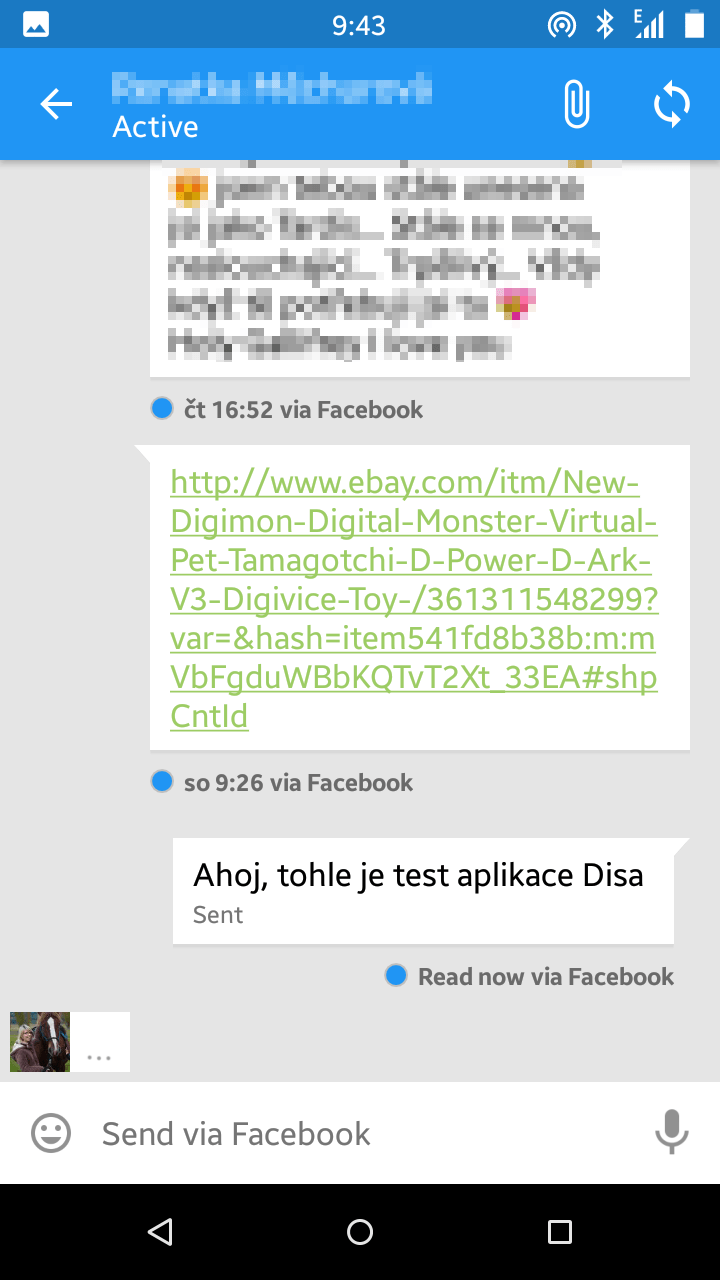
Task: Attach a file with the paperclip icon
Action: pyautogui.click(x=576, y=104)
